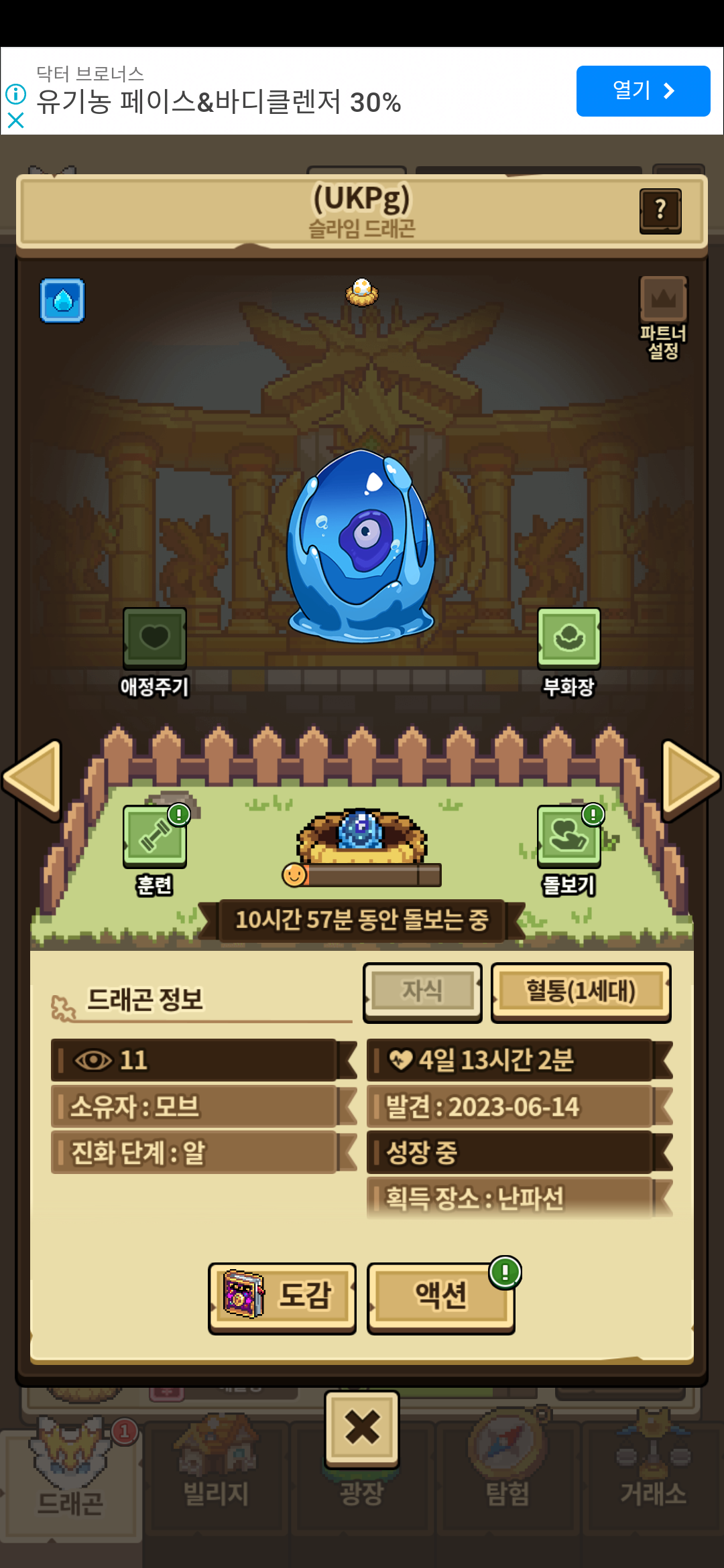Image resolution: width=724 pixels, height=1568 pixels.
Task: Open the 부화장 hatchery button
Action: pos(568,653)
